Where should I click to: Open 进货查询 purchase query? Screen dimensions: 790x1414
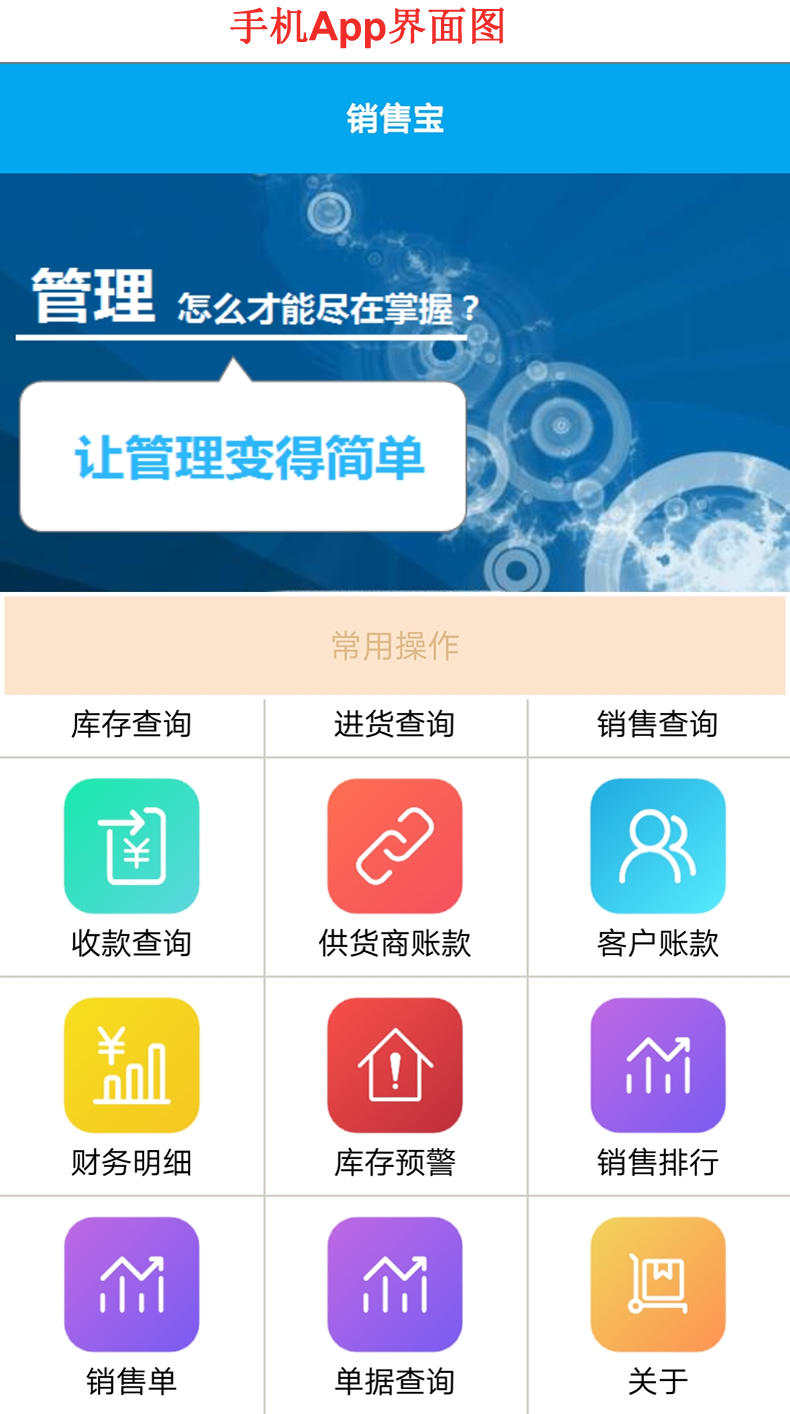pyautogui.click(x=394, y=725)
